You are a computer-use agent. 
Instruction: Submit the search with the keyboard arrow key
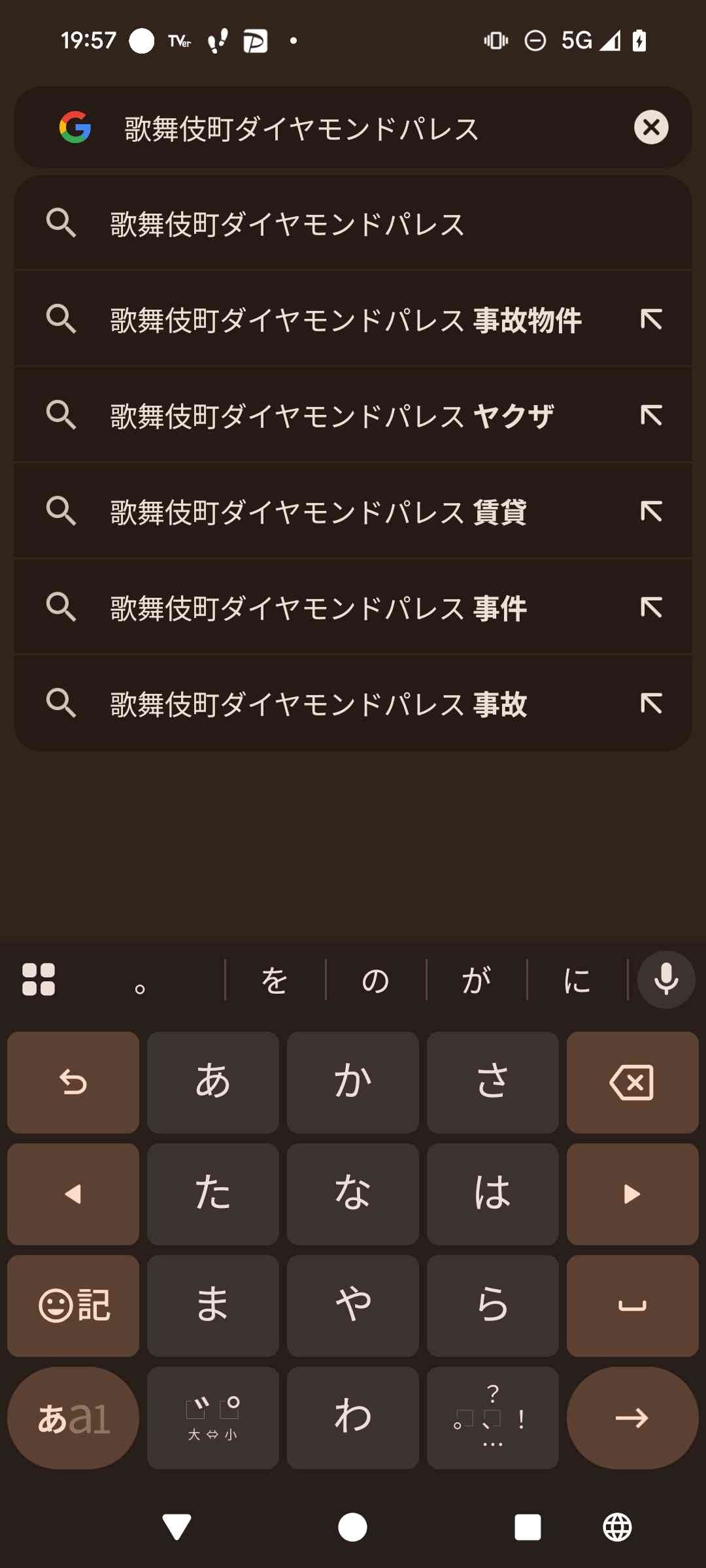pos(632,1418)
